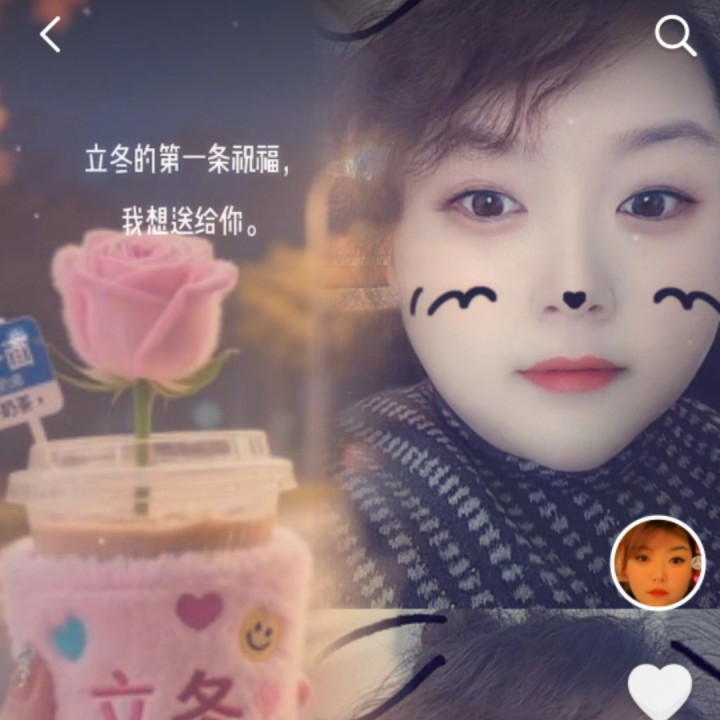Go back using the top-left arrow
The height and width of the screenshot is (720, 720).
pyautogui.click(x=50, y=36)
